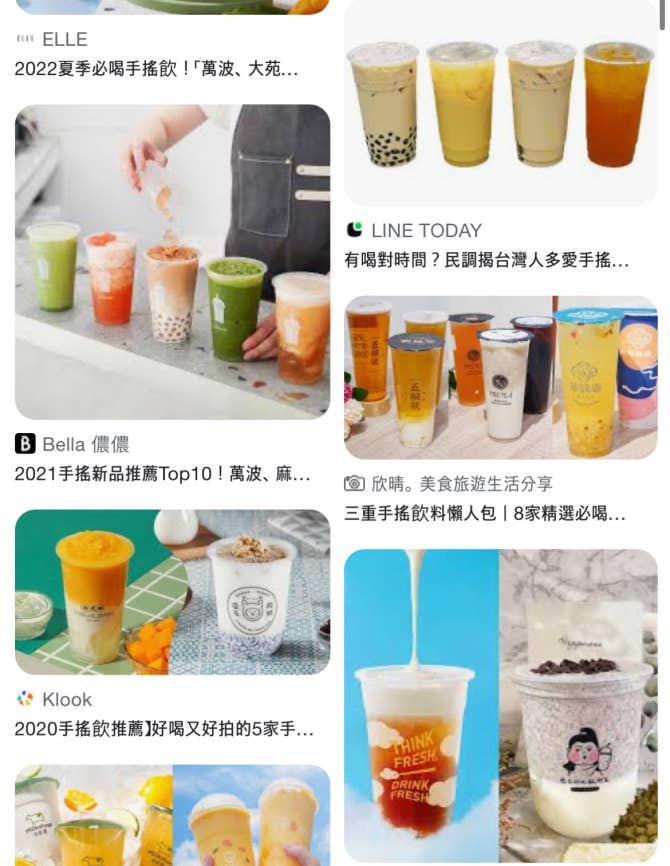Open the Klook 2020手搖飲推薦 image
Screen dimensions: 670x866
pyautogui.click(x=172, y=592)
